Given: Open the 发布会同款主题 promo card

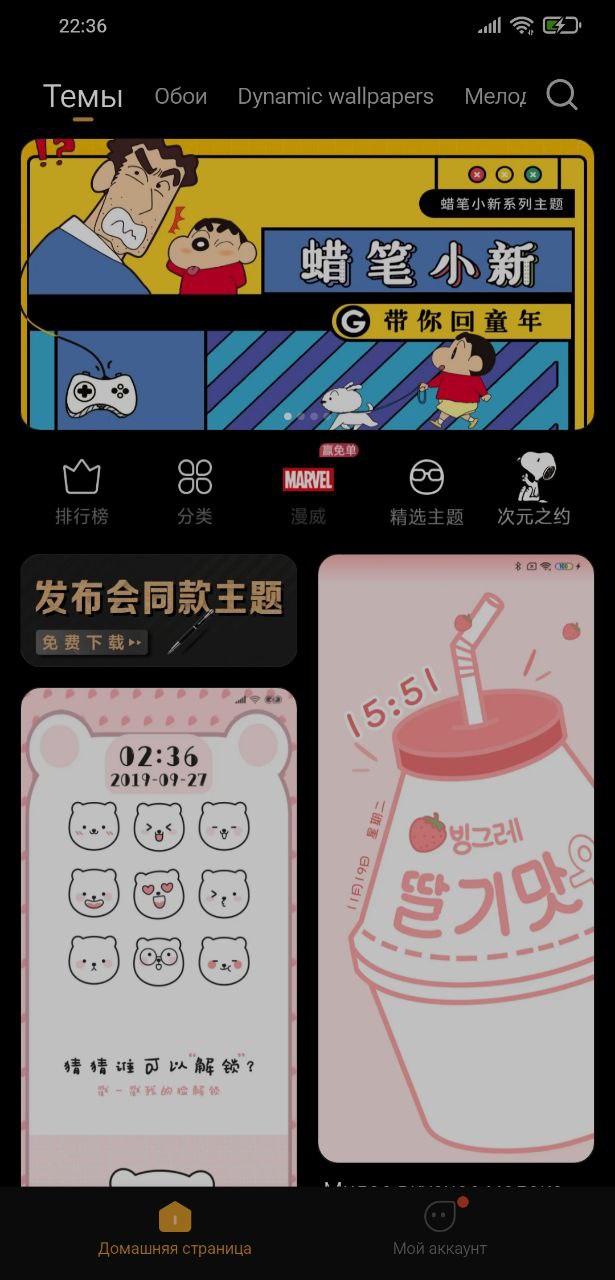Looking at the screenshot, I should coord(159,610).
